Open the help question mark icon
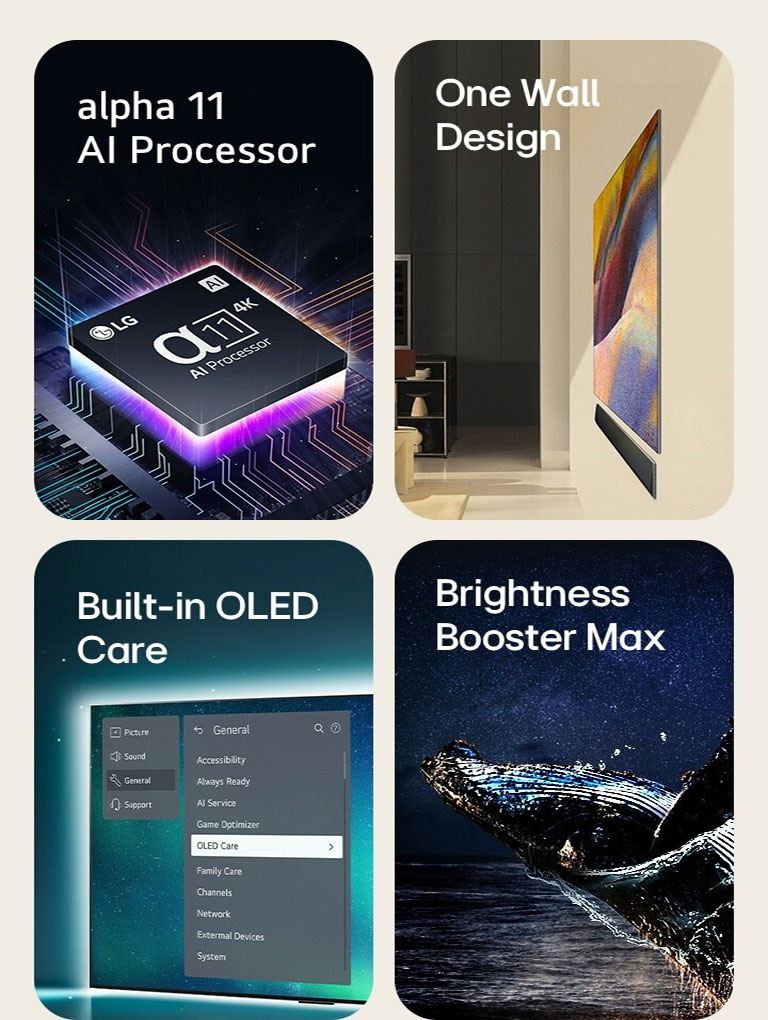This screenshot has width=768, height=1020. click(333, 728)
